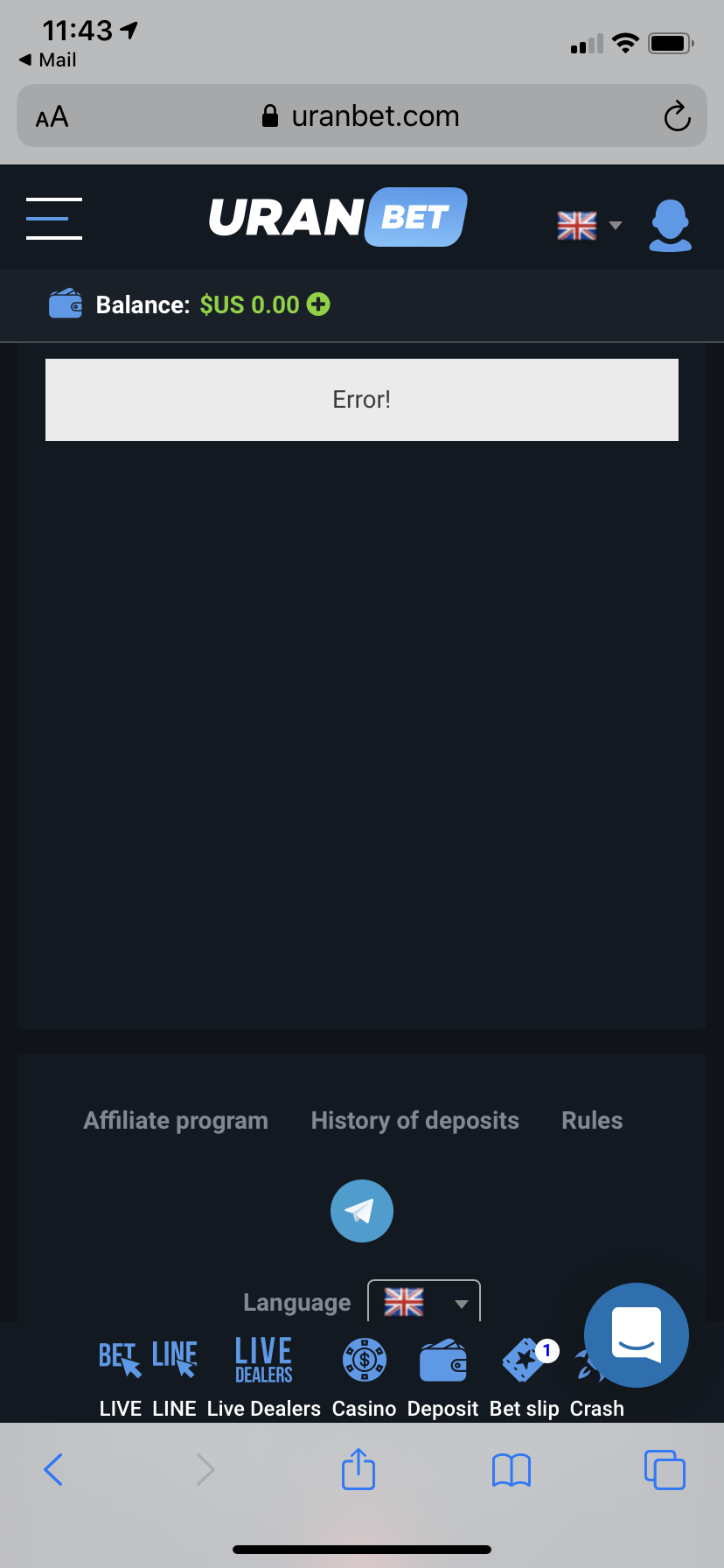Open the Telegram channel icon
The height and width of the screenshot is (1568, 724).
[x=361, y=1211]
